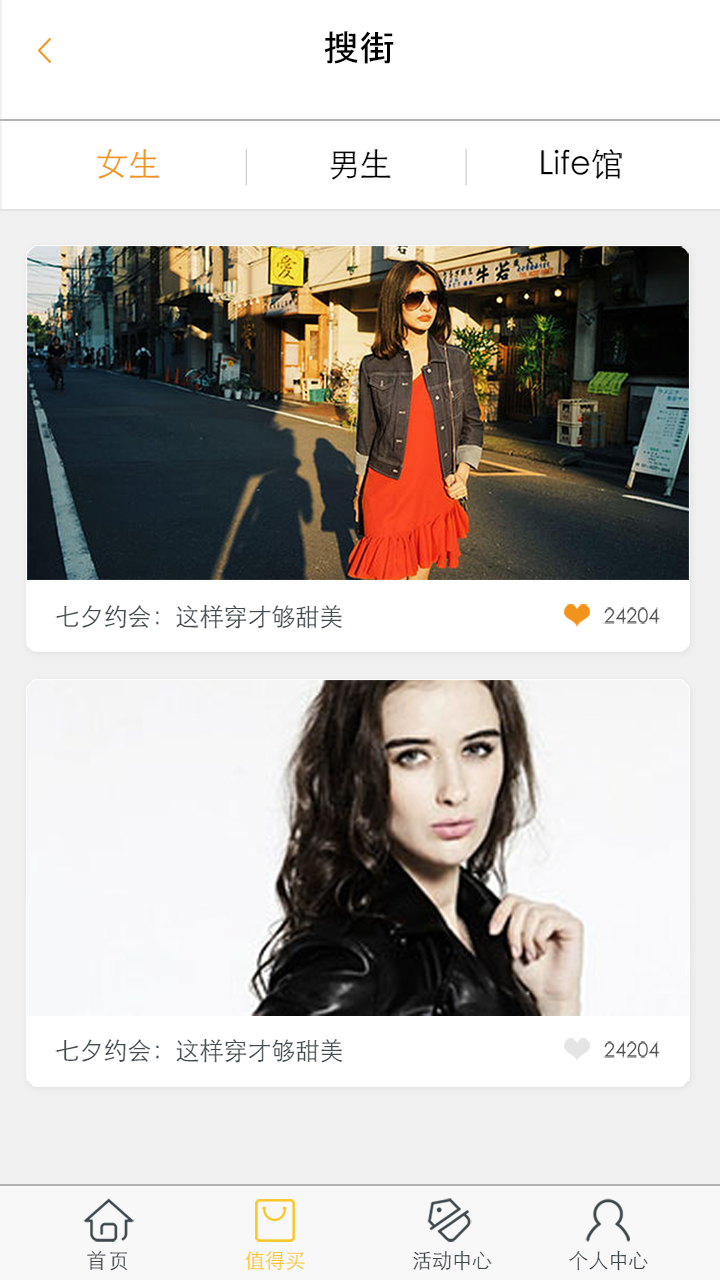This screenshot has height=1280, width=720.
Task: Switch to 活动中心 tab
Action: pyautogui.click(x=452, y=1235)
